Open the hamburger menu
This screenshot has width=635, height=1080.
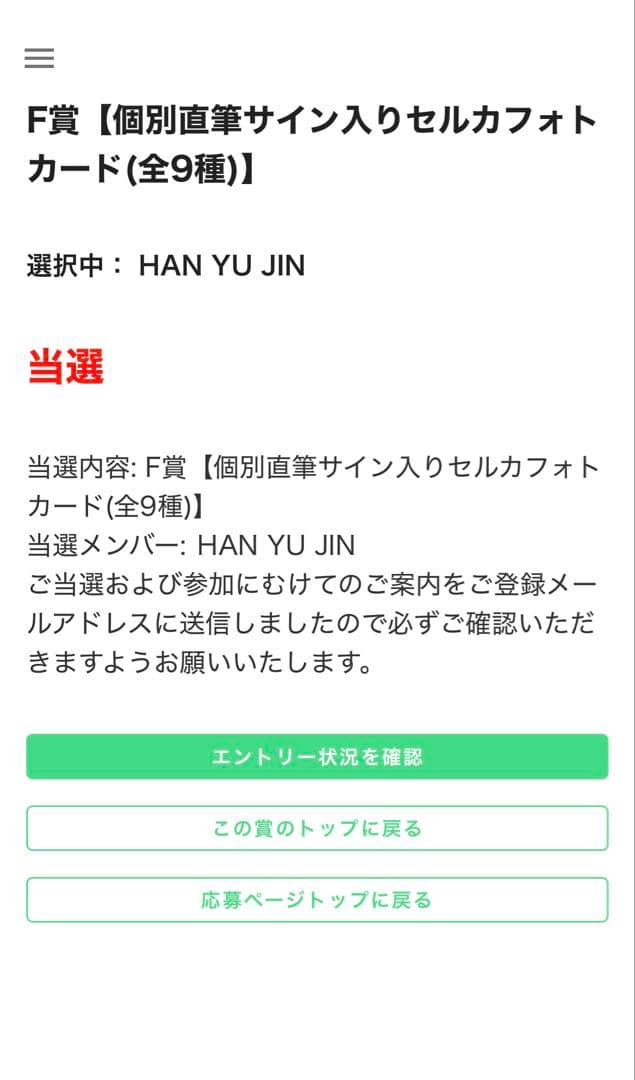(39, 58)
